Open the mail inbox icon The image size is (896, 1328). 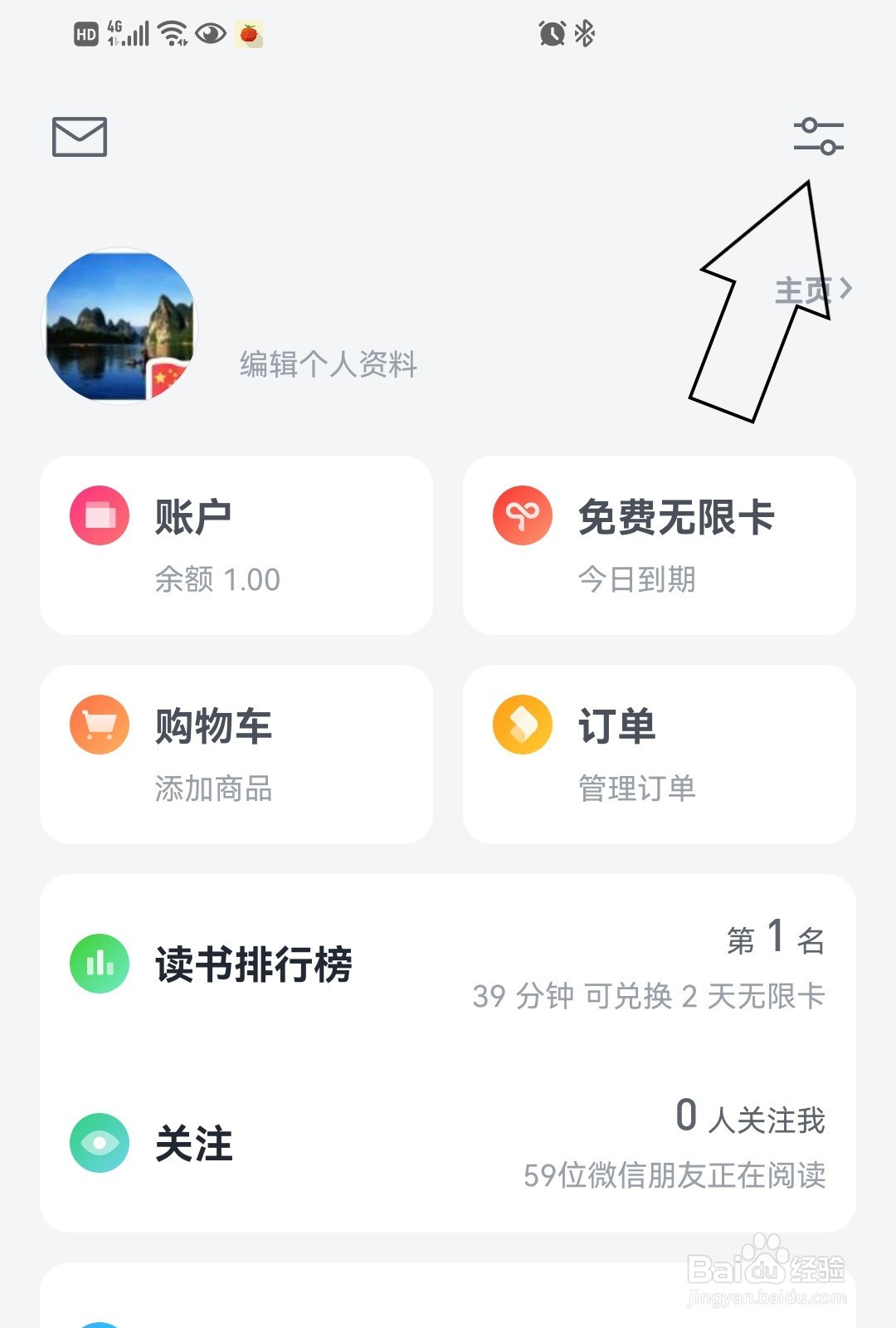[x=80, y=137]
